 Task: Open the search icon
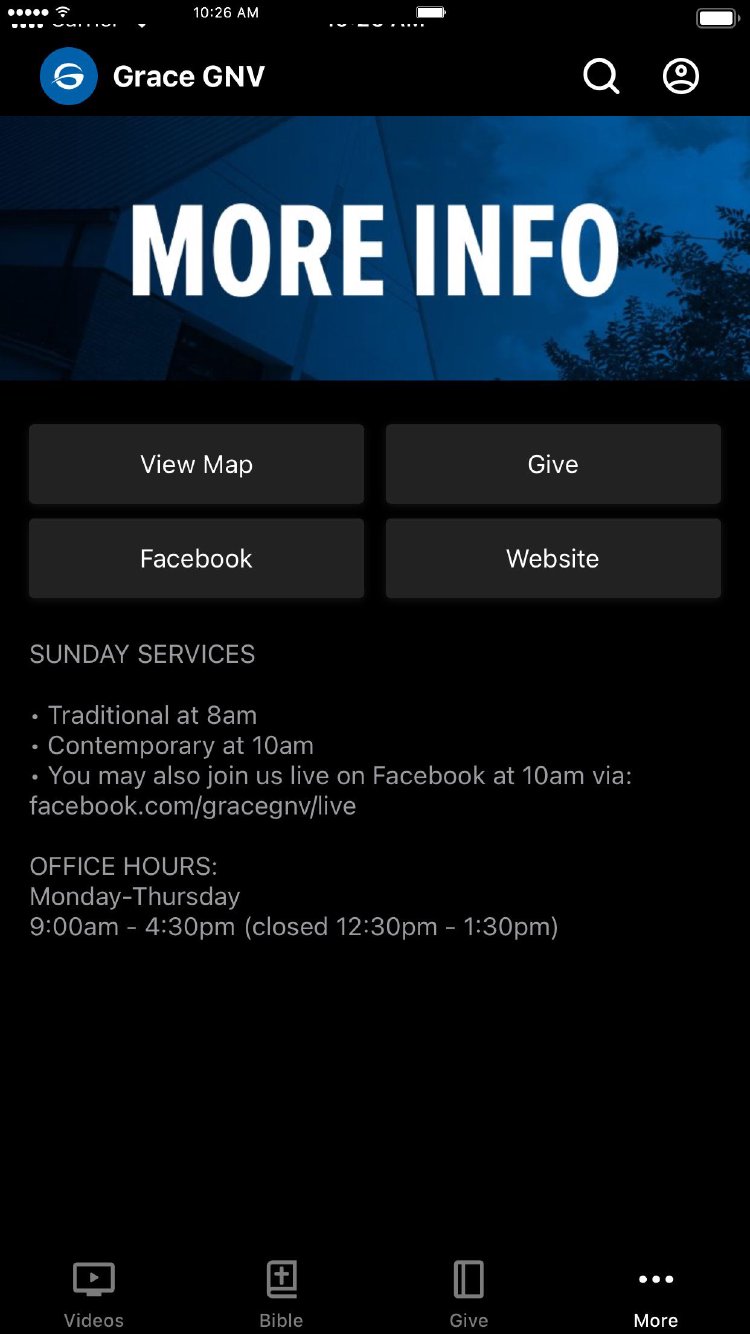pos(601,76)
